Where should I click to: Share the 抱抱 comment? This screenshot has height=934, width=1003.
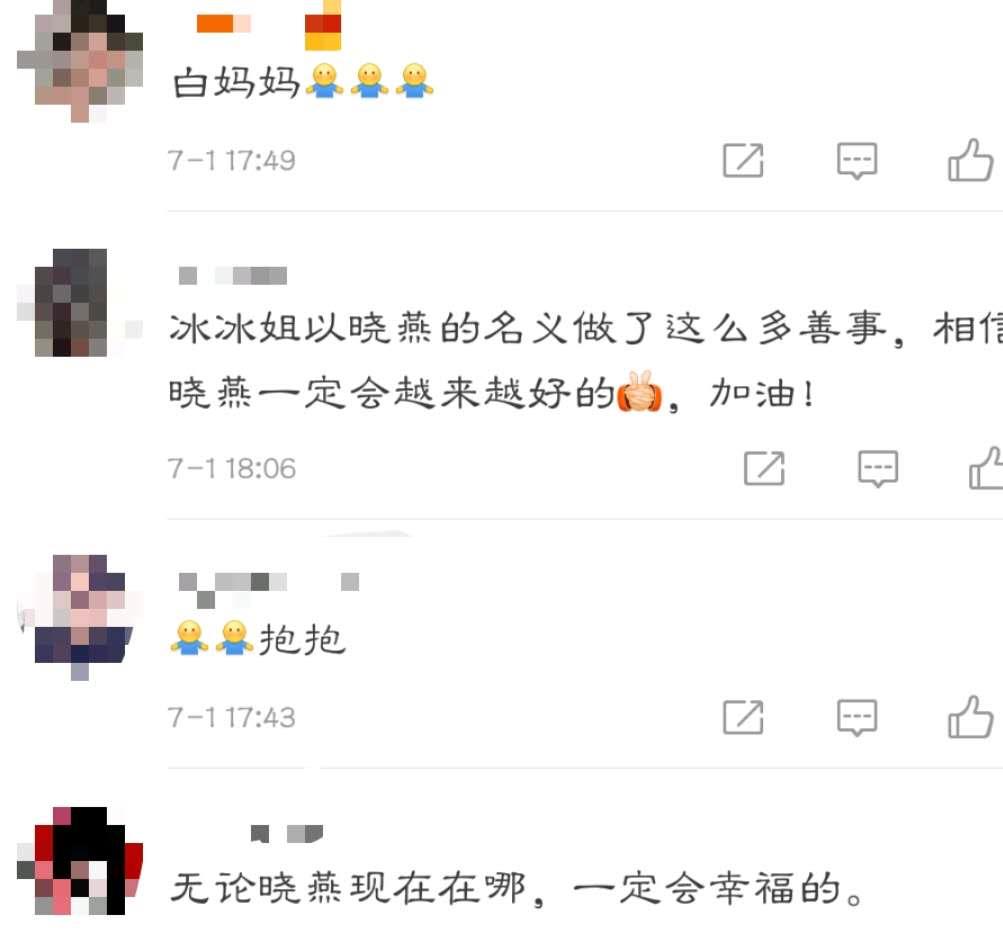743,716
